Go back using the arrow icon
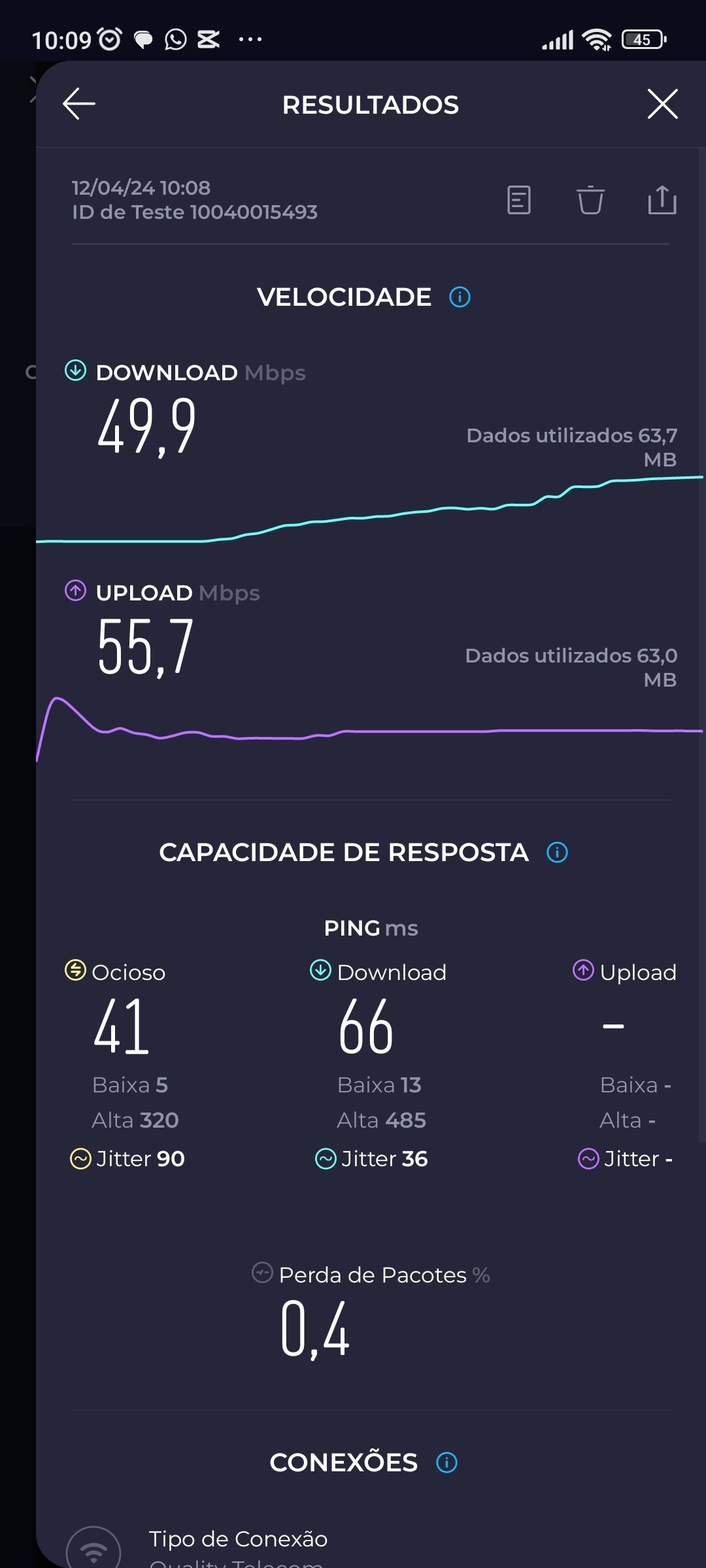 tap(79, 104)
